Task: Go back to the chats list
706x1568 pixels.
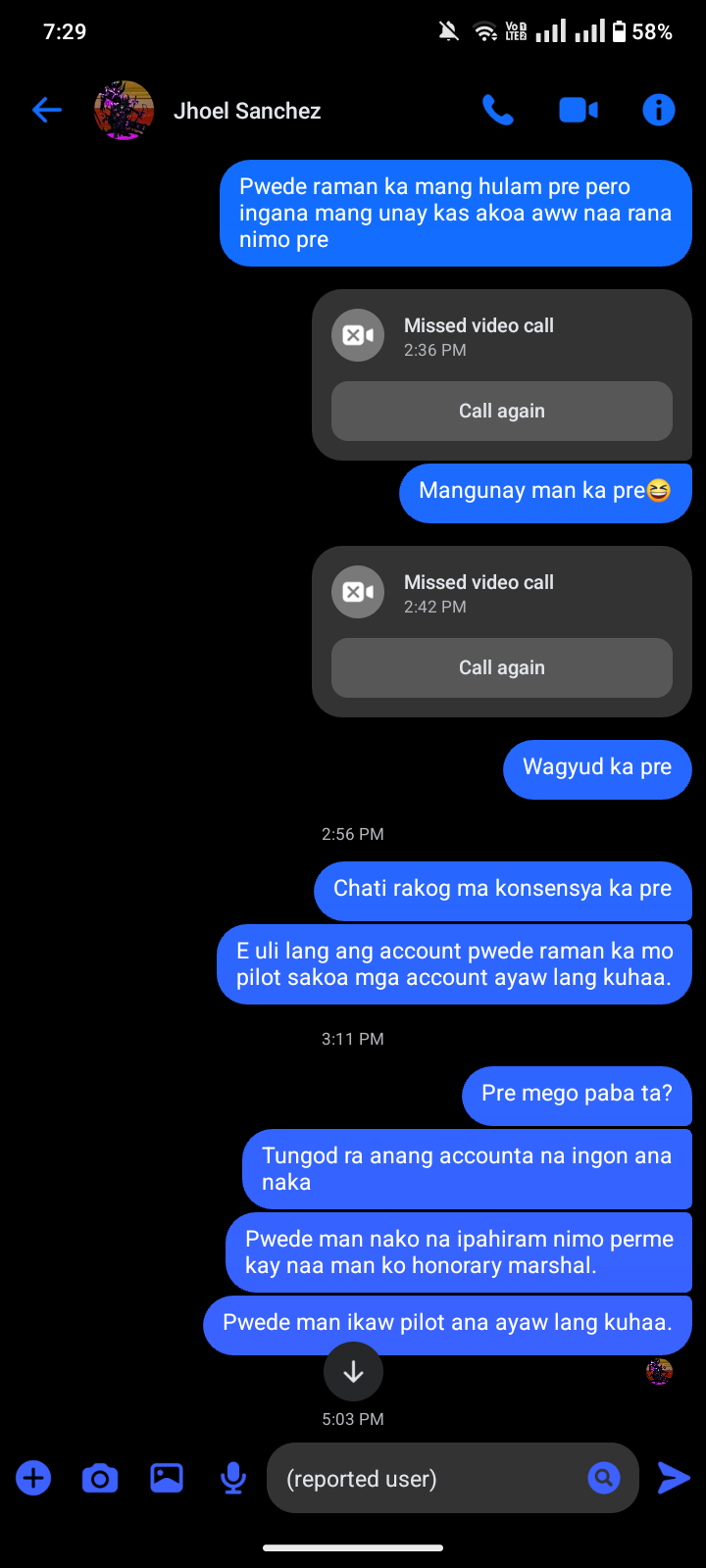Action: pyautogui.click(x=46, y=111)
